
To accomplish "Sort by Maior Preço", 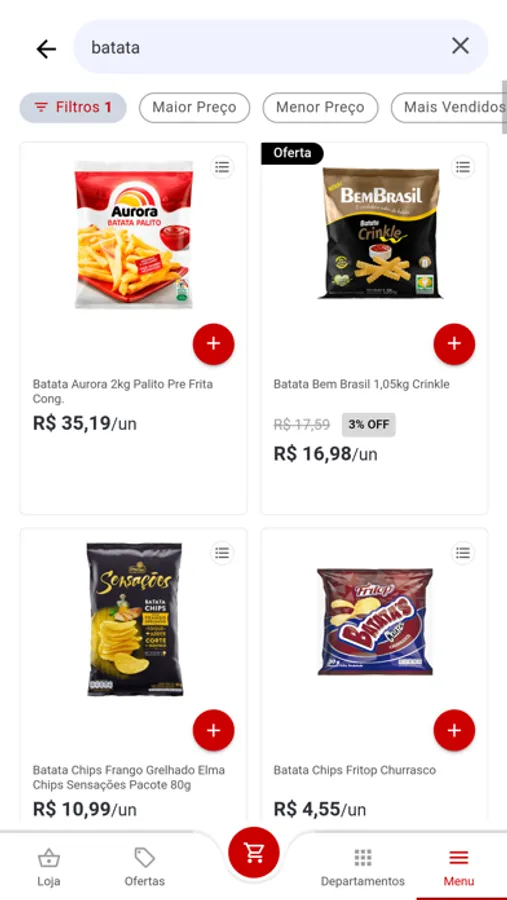I will click(194, 107).
